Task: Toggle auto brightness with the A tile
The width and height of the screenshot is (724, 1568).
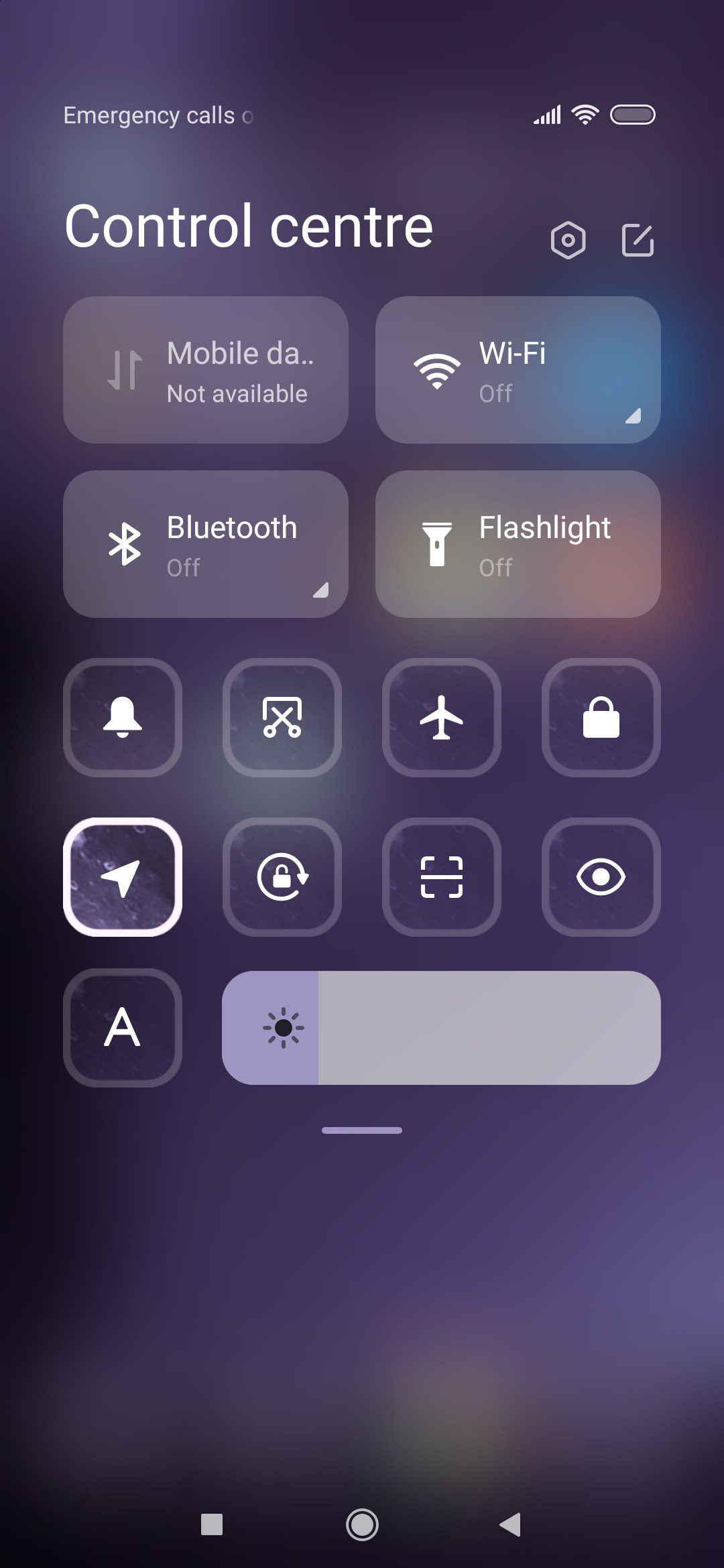Action: (x=123, y=1028)
